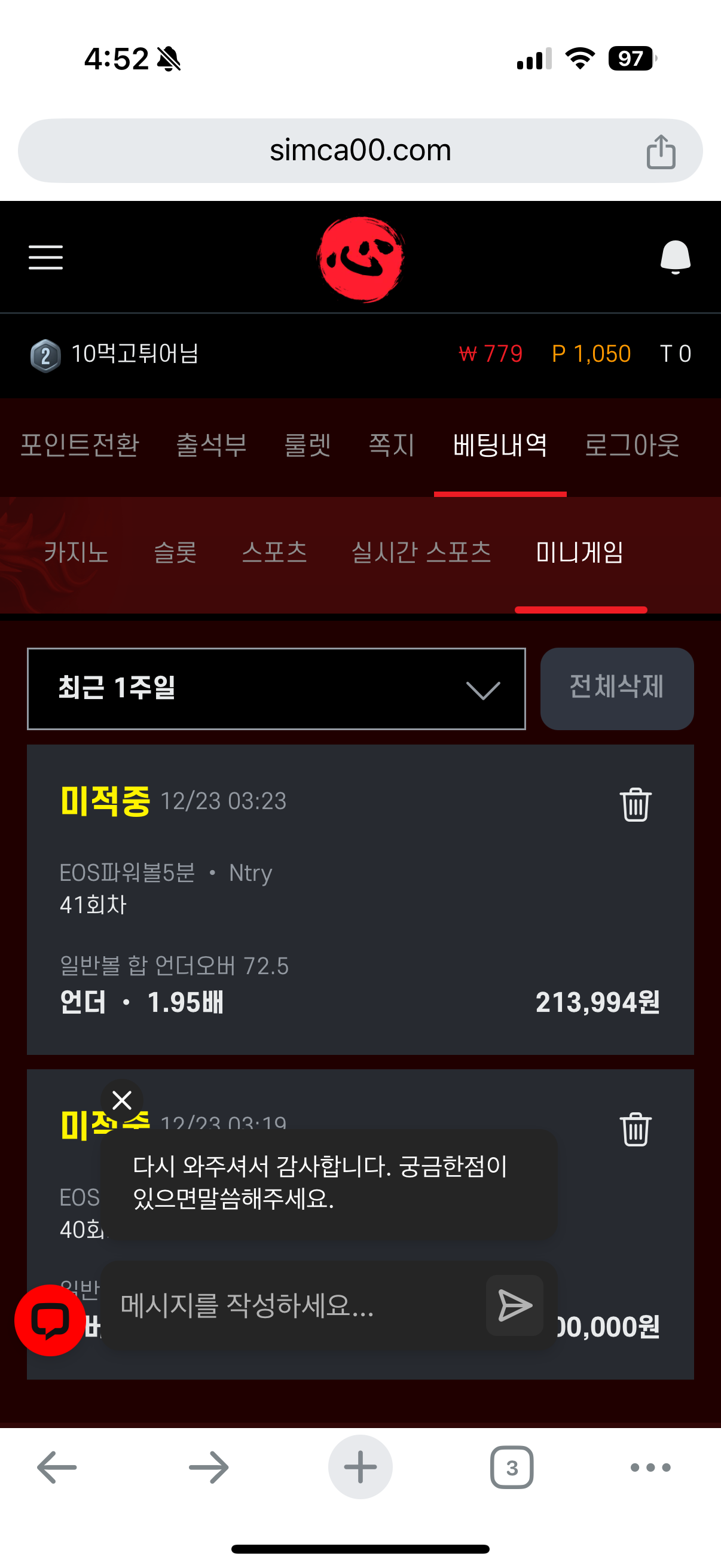Open the notifications bell
This screenshot has height=1568, width=721.
coord(675,257)
